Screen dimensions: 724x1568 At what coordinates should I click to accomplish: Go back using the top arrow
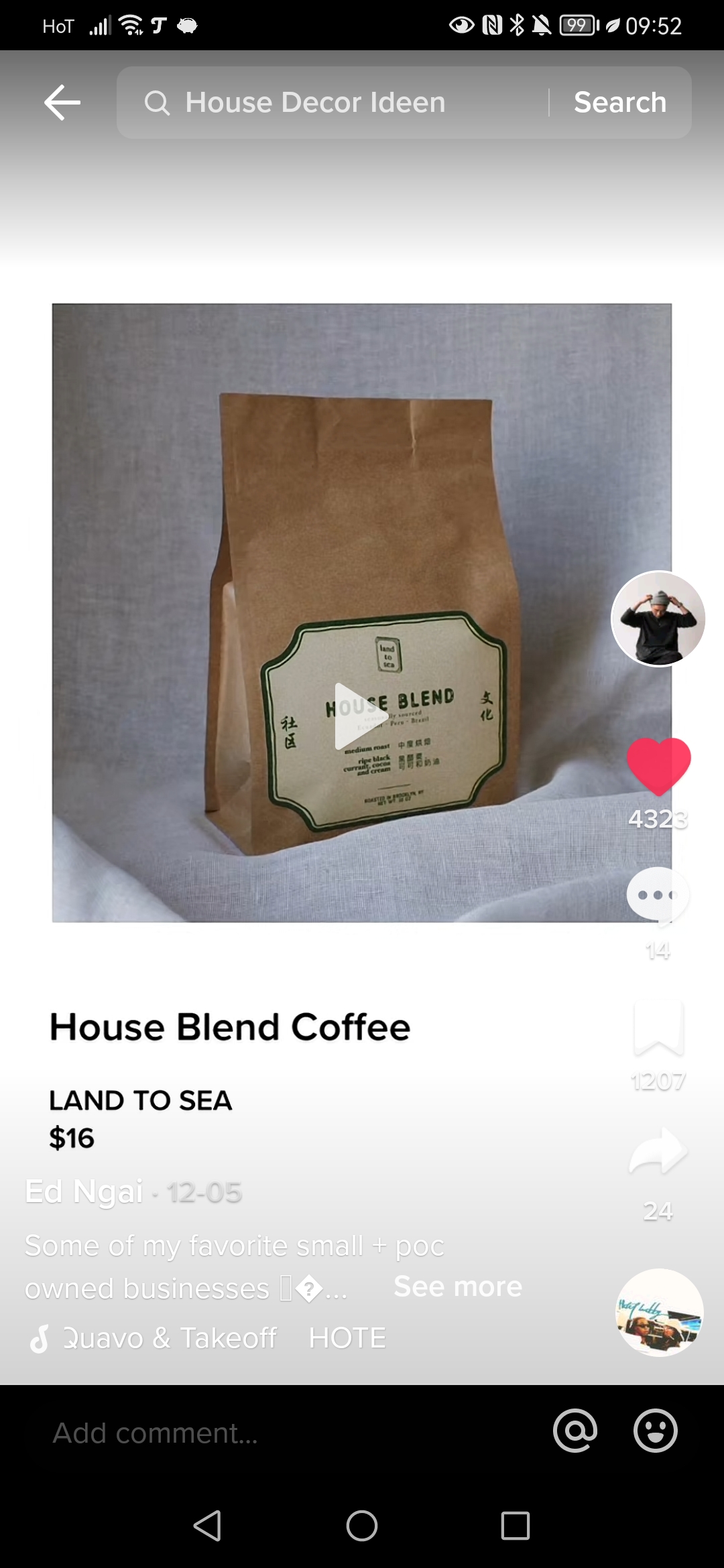[x=62, y=103]
